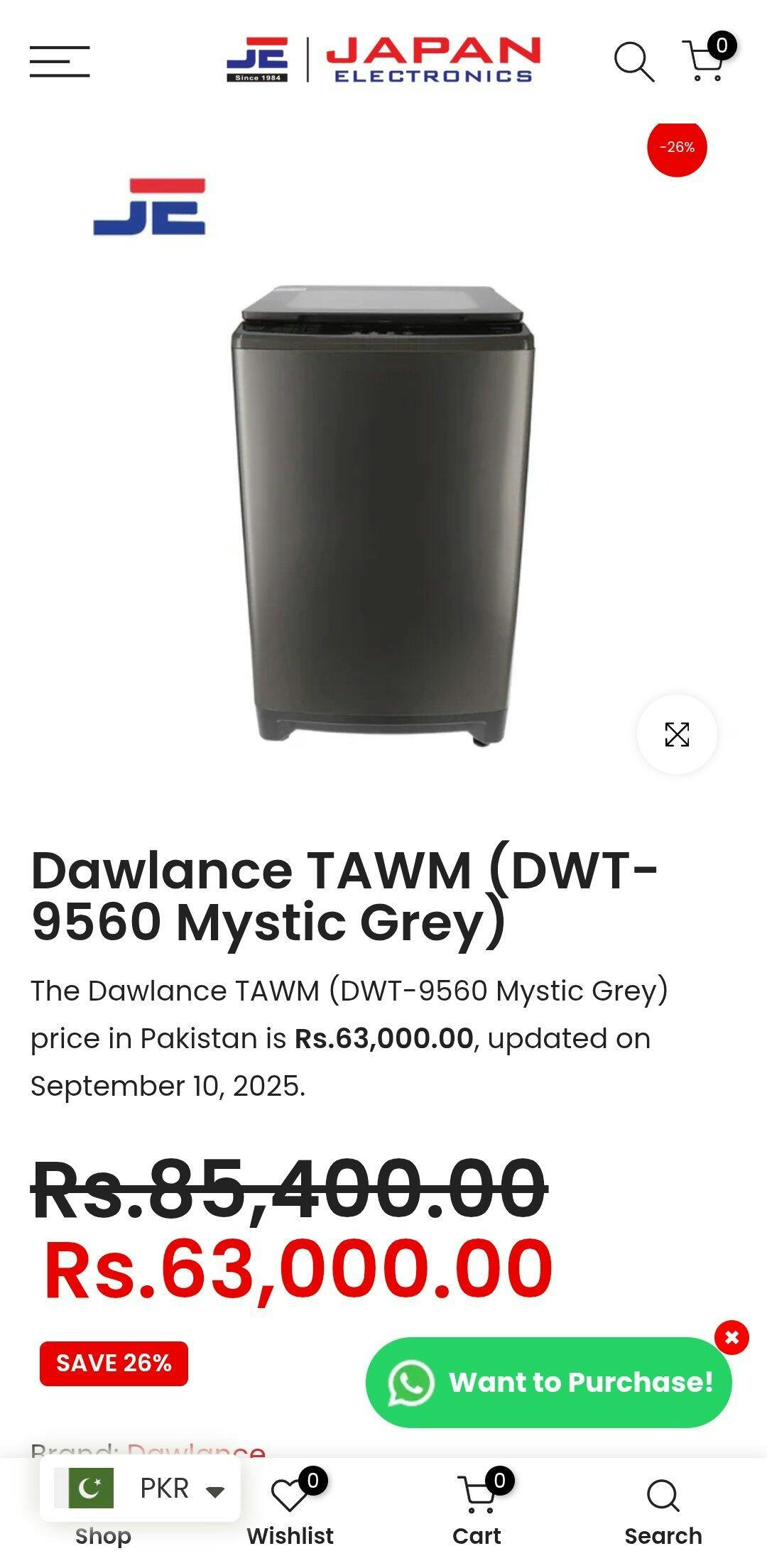Expand the product image fullscreen
This screenshot has height=1568, width=767.
677,734
